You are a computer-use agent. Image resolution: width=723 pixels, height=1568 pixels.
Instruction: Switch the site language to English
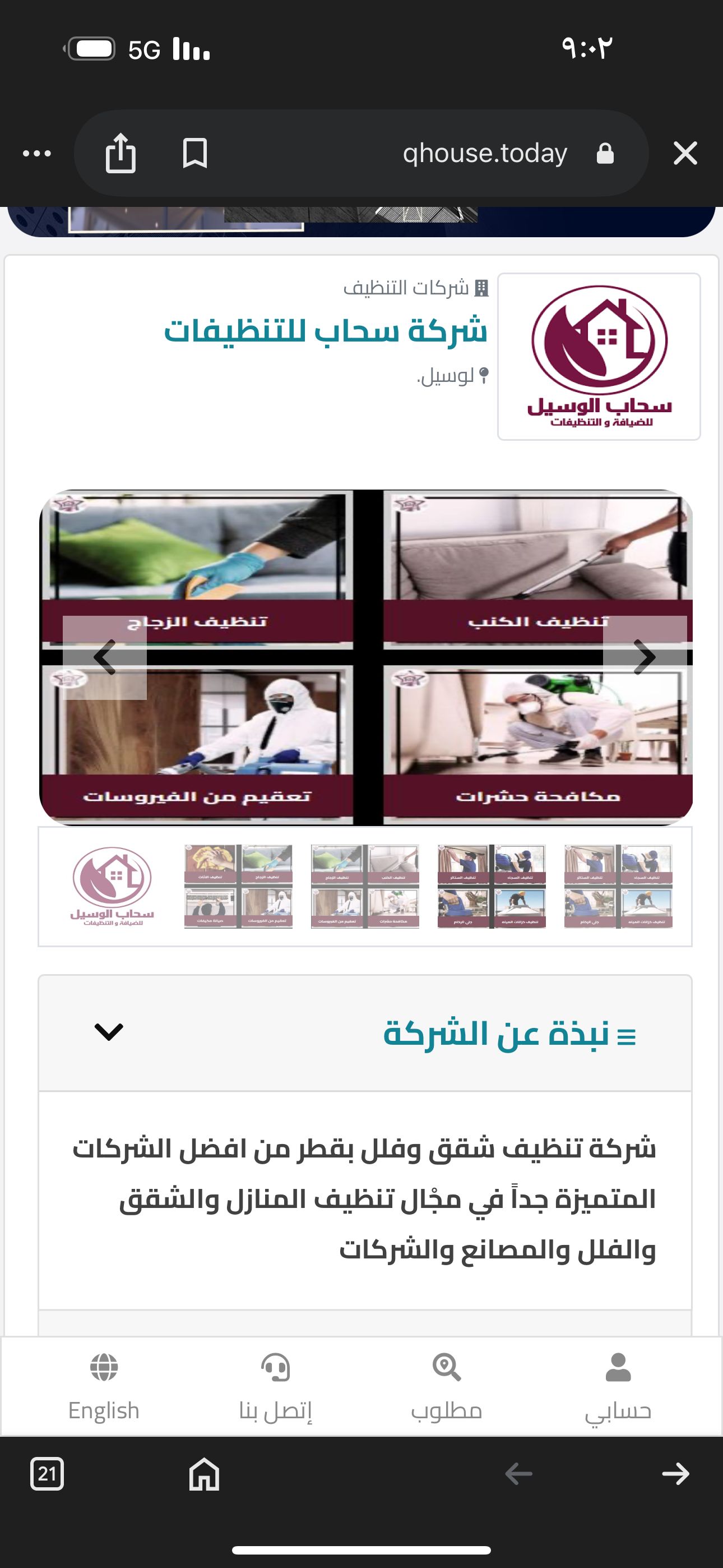(104, 1389)
